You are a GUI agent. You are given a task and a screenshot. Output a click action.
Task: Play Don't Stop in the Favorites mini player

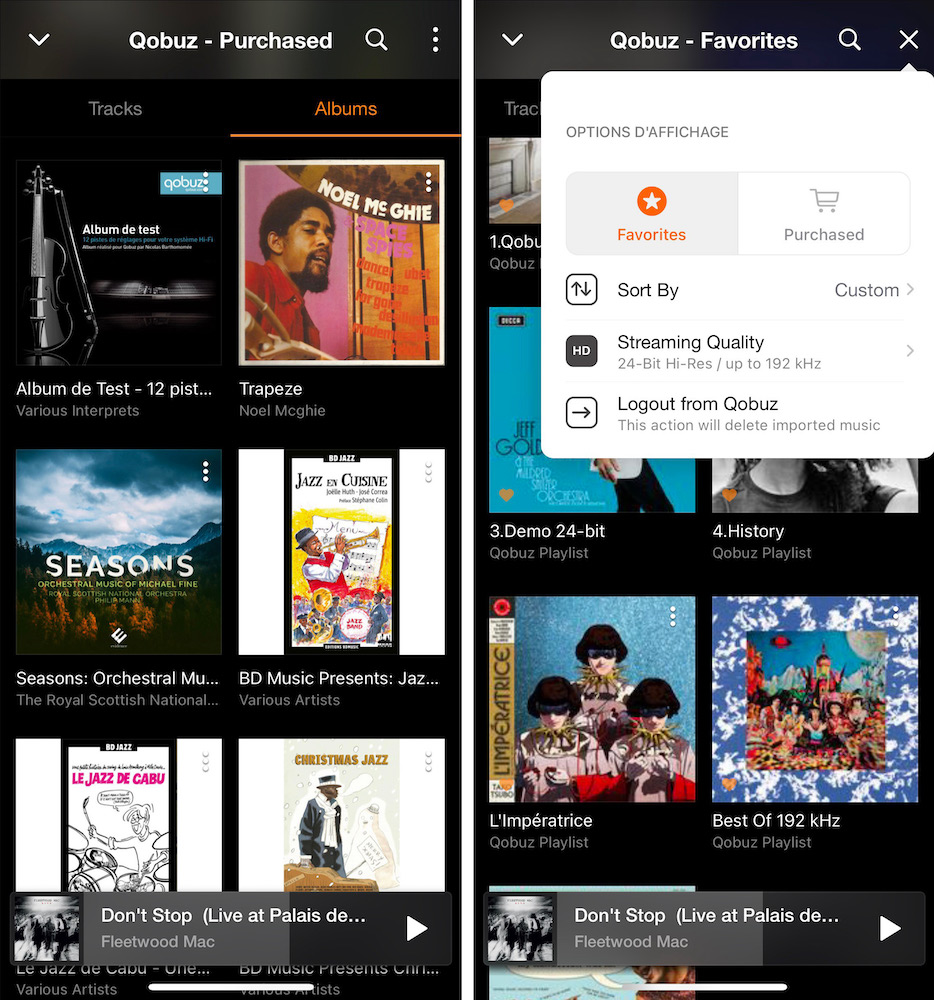click(x=889, y=929)
